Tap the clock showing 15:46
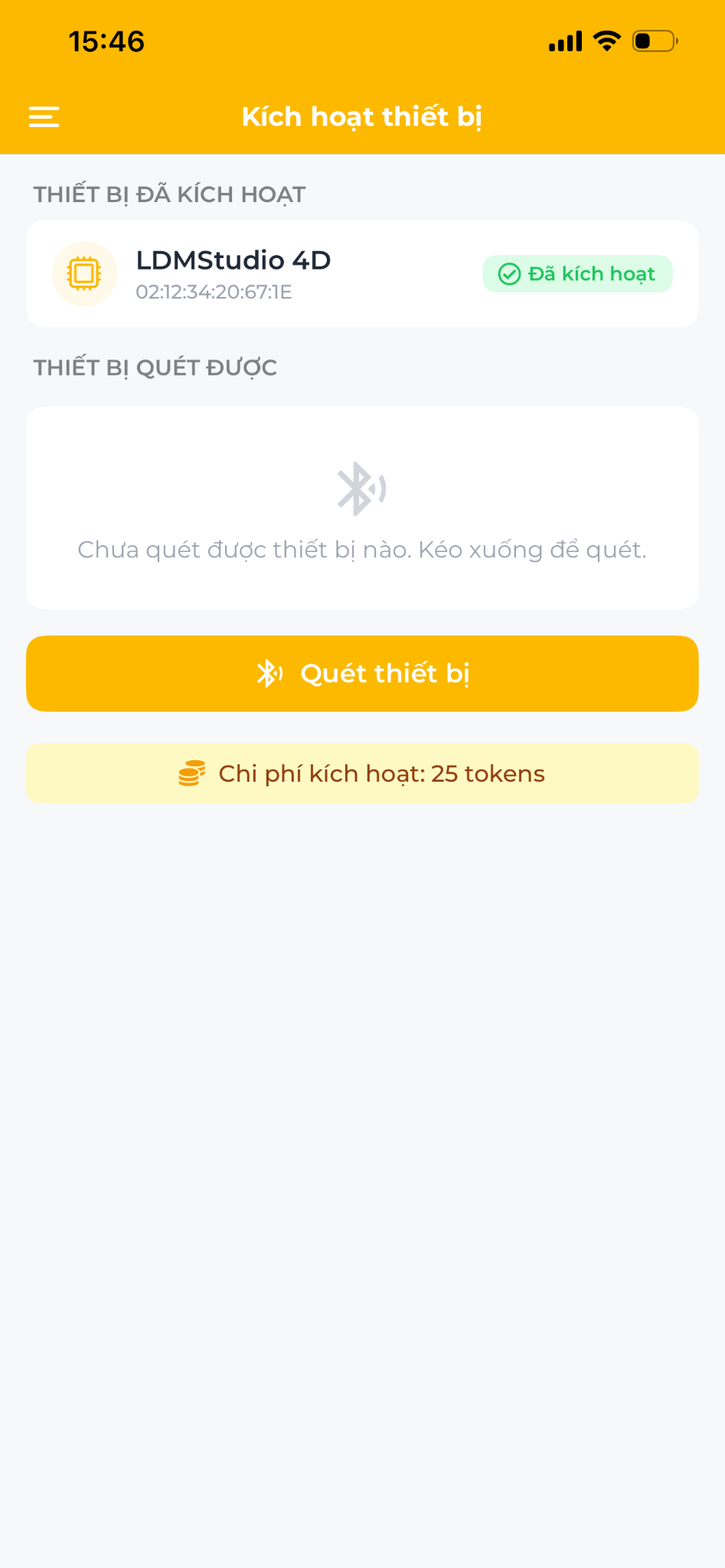Viewport: 725px width, 1568px height. [106, 42]
